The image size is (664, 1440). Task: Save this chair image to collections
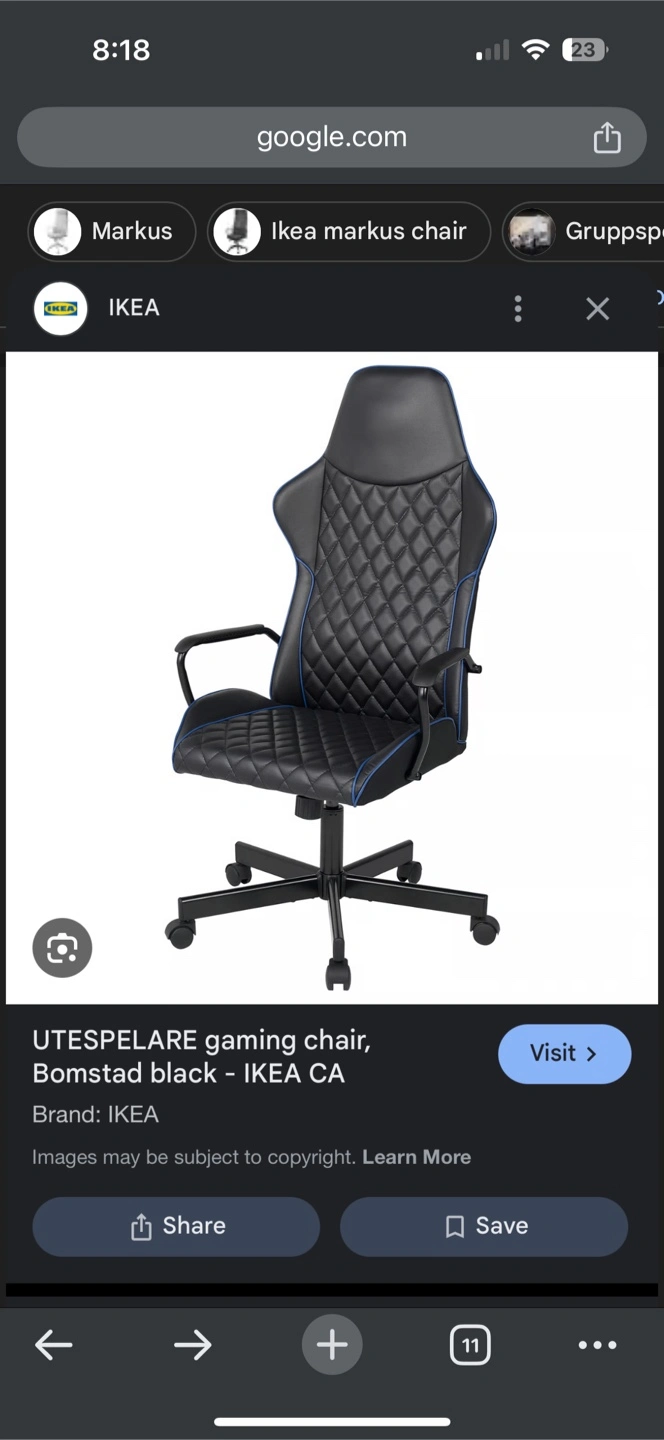coord(484,1226)
